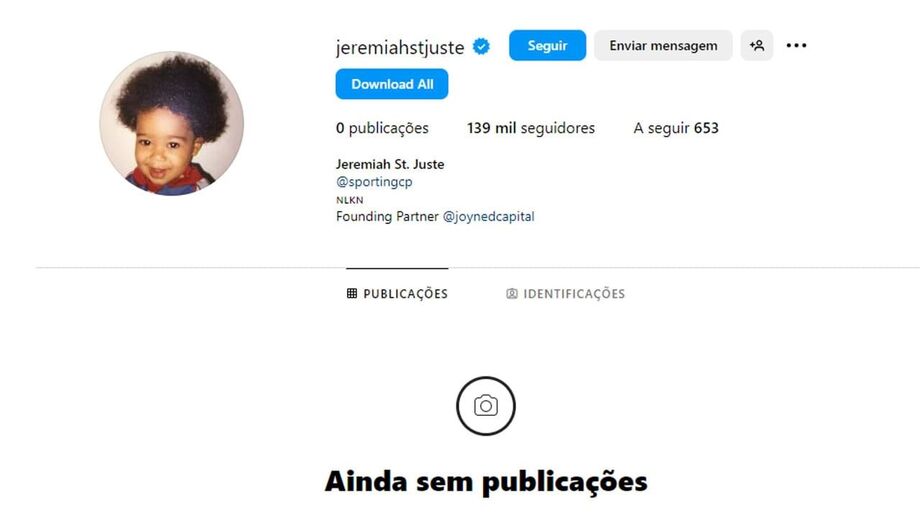Viewport: 920px width, 518px height.
Task: Select the Publicações tab
Action: point(397,294)
